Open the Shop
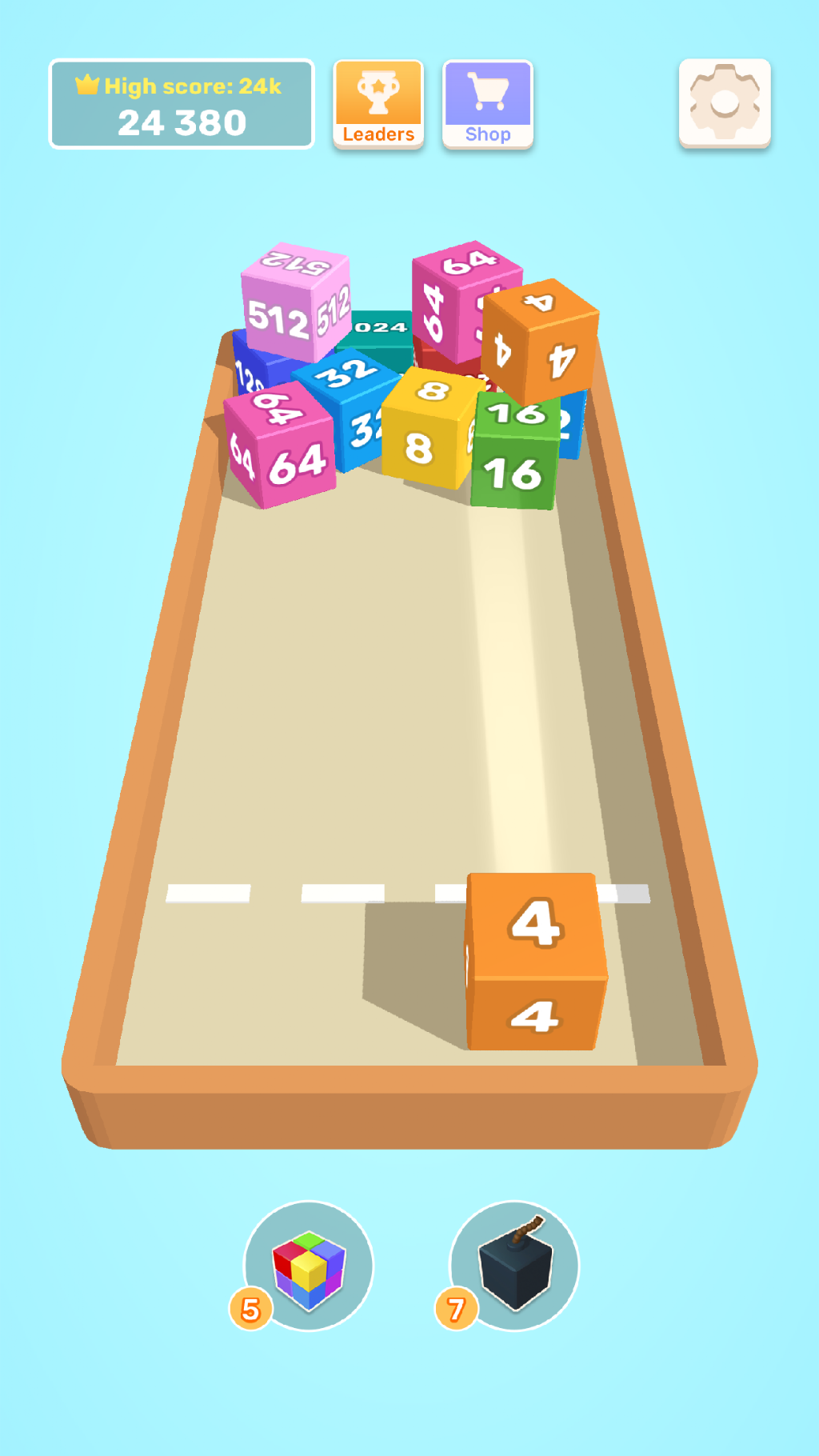This screenshot has width=819, height=1456. coord(488,104)
